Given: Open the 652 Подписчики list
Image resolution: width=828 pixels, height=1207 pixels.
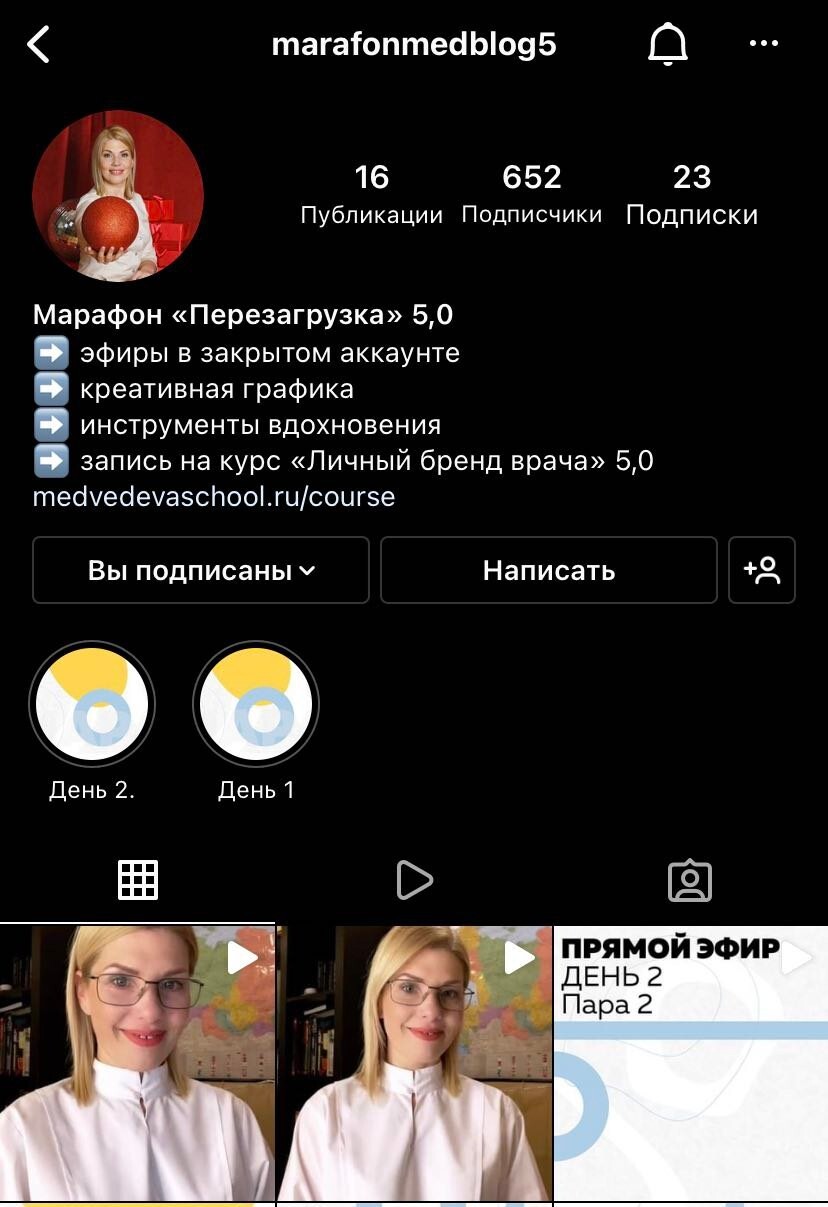Looking at the screenshot, I should click(531, 194).
